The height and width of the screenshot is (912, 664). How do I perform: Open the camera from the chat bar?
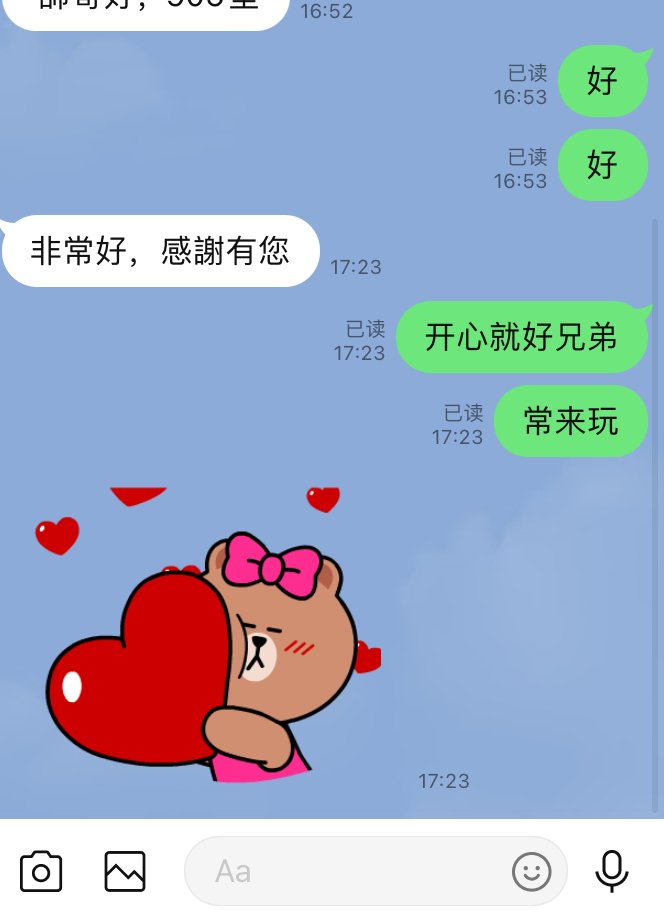pyautogui.click(x=41, y=871)
